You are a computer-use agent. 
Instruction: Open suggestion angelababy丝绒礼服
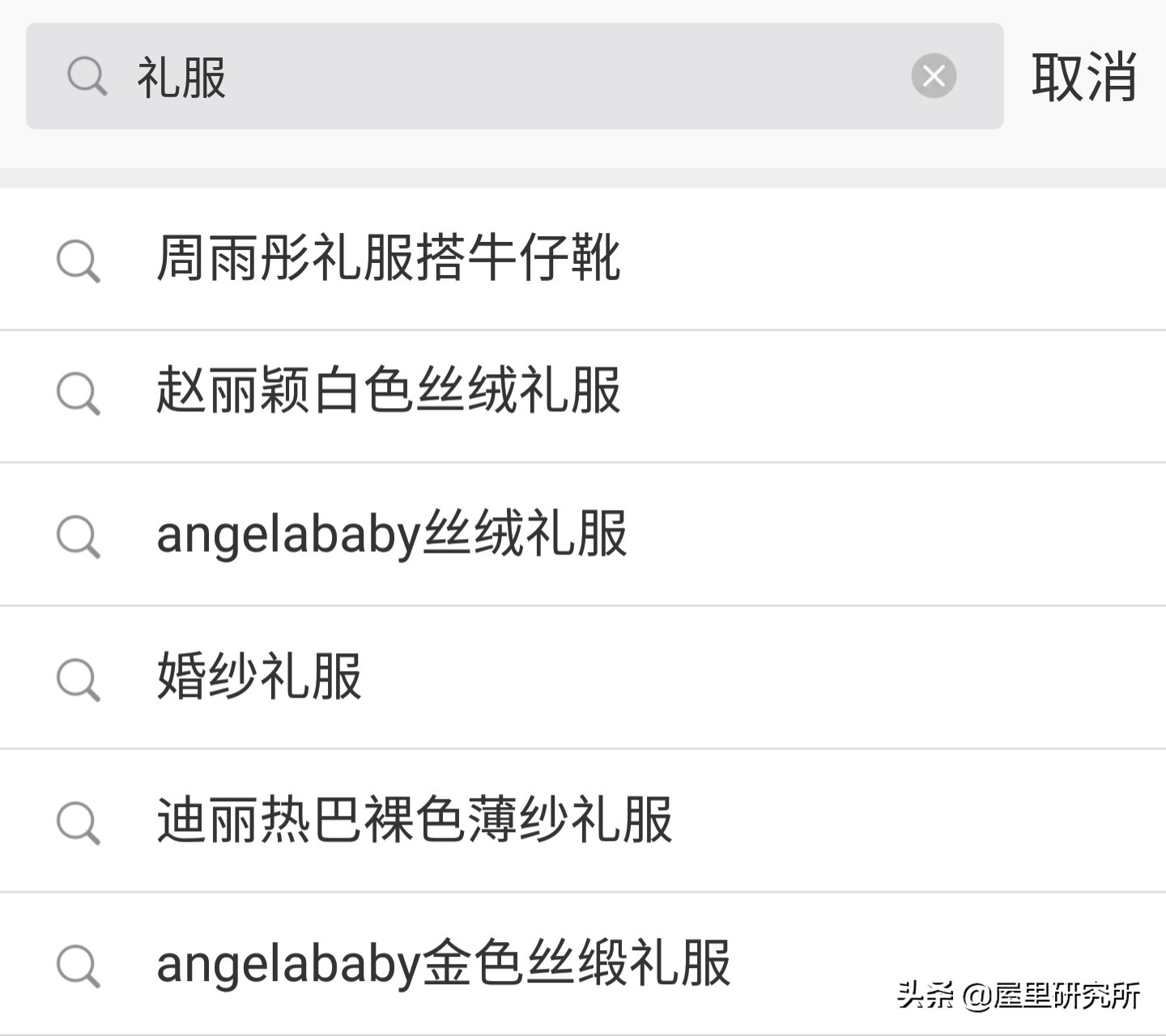(x=392, y=534)
